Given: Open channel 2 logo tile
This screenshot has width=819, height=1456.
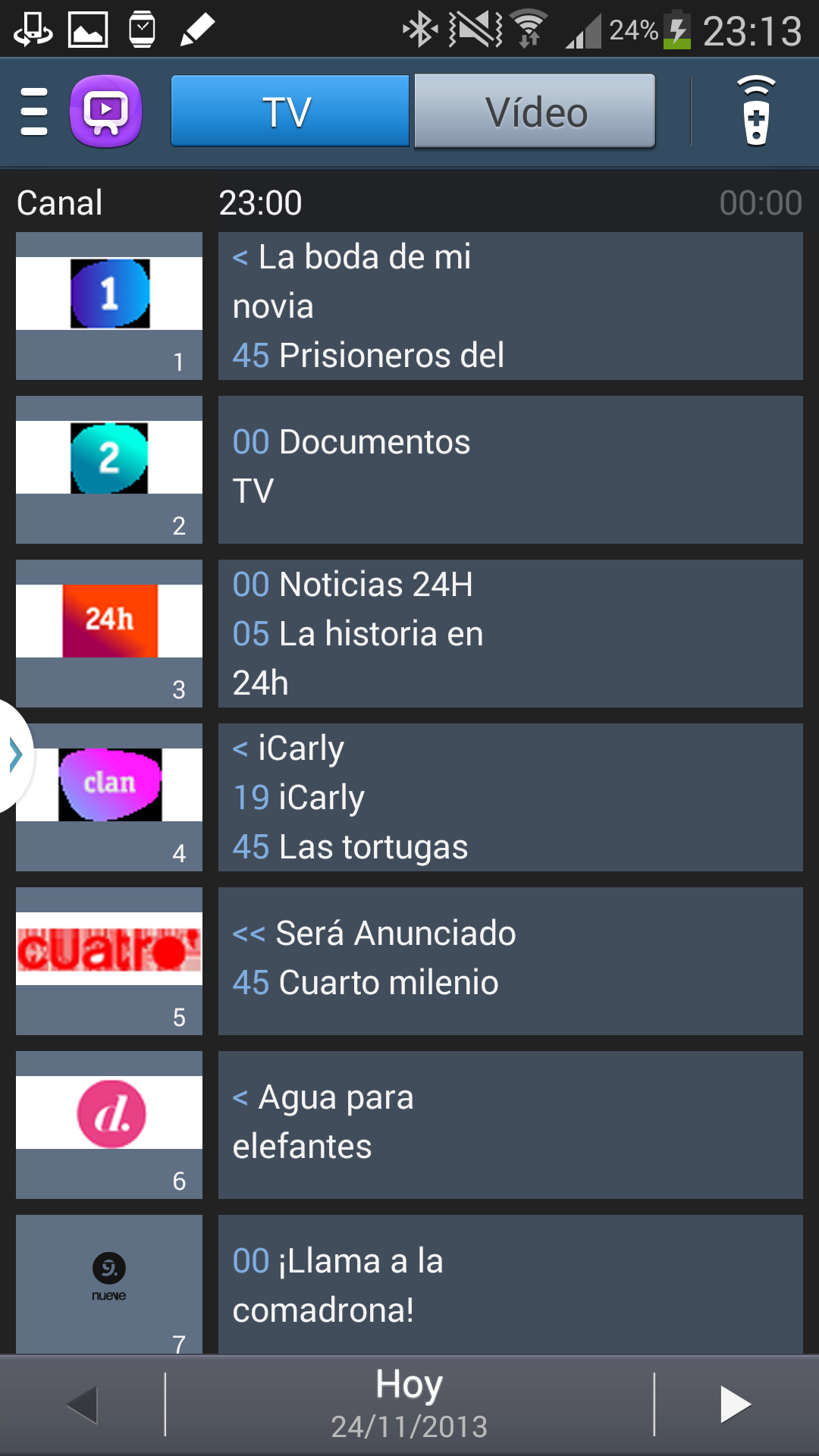Looking at the screenshot, I should pos(109,469).
